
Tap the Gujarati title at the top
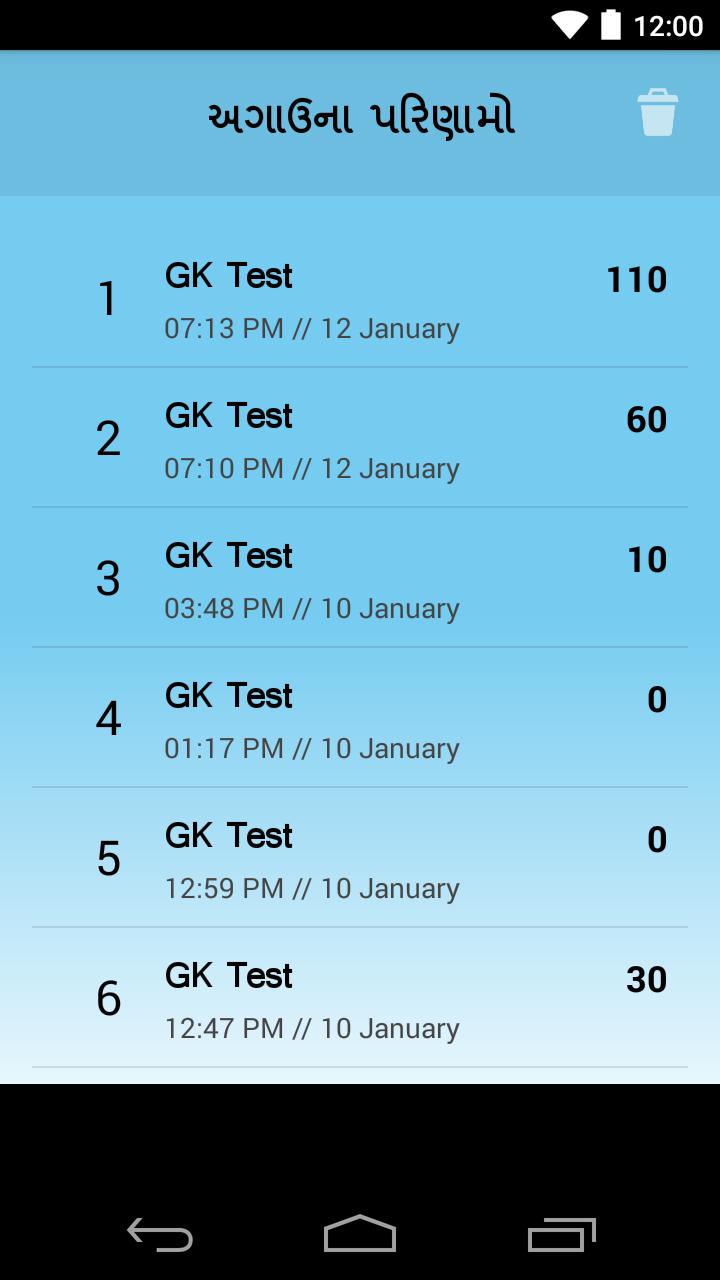(x=360, y=116)
